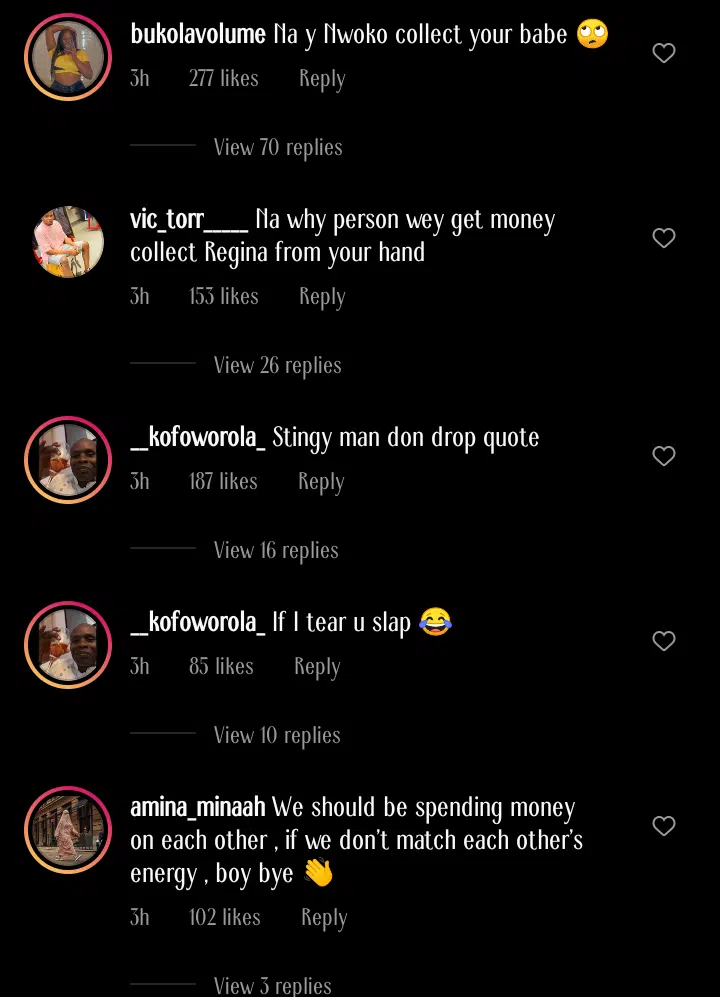Like the "Stingy man don drop quote" comment
The image size is (720, 997).
click(x=664, y=456)
